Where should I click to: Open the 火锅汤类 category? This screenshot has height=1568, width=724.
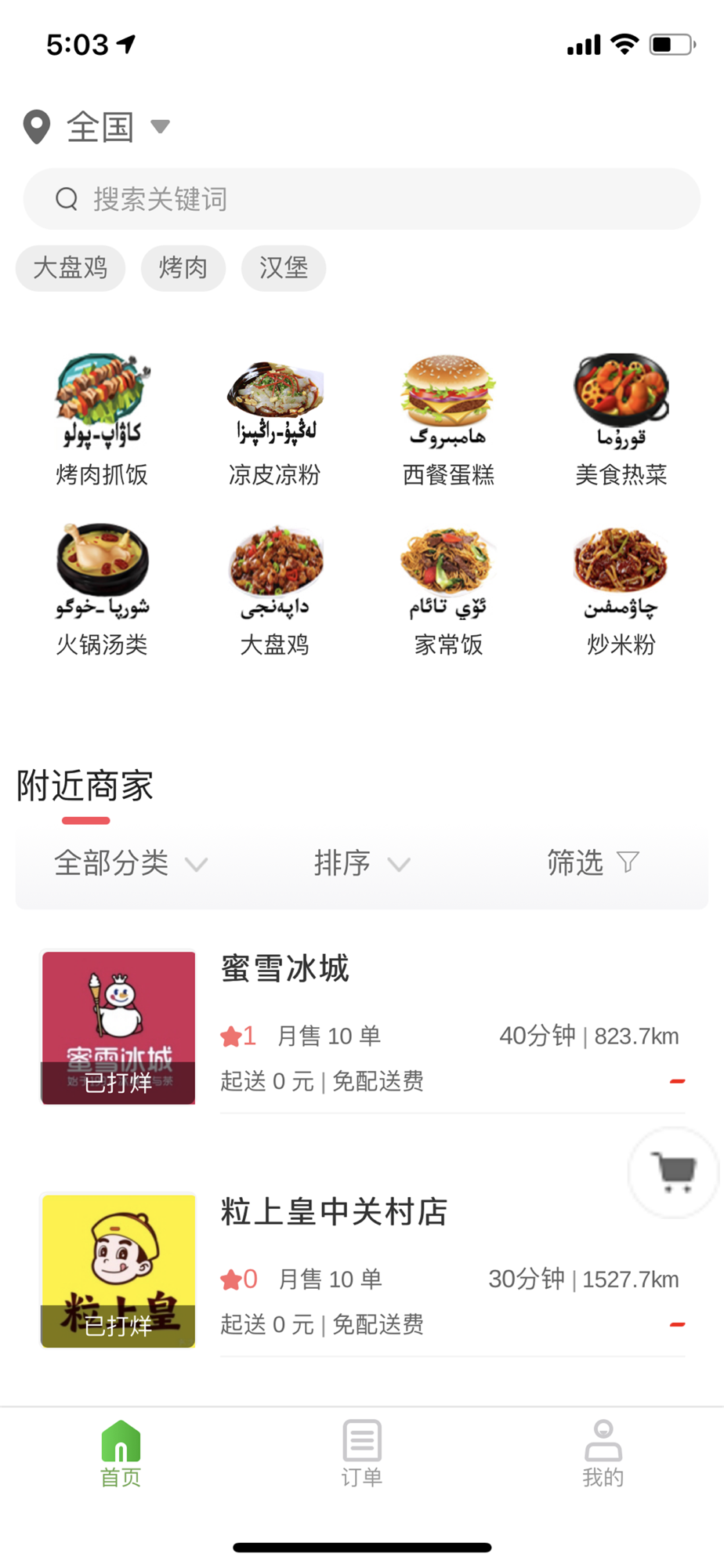point(102,590)
